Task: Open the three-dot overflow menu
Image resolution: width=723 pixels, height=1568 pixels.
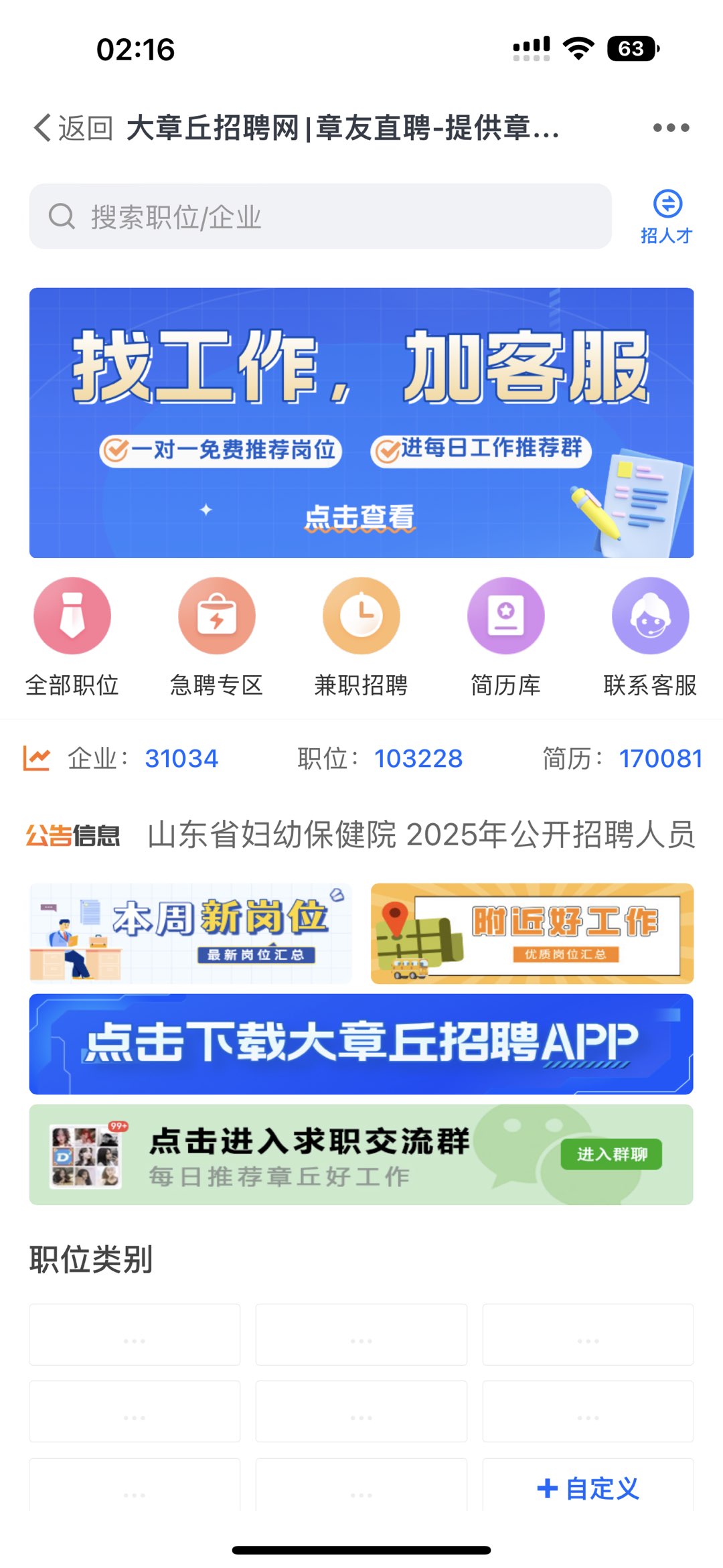Action: pyautogui.click(x=671, y=128)
